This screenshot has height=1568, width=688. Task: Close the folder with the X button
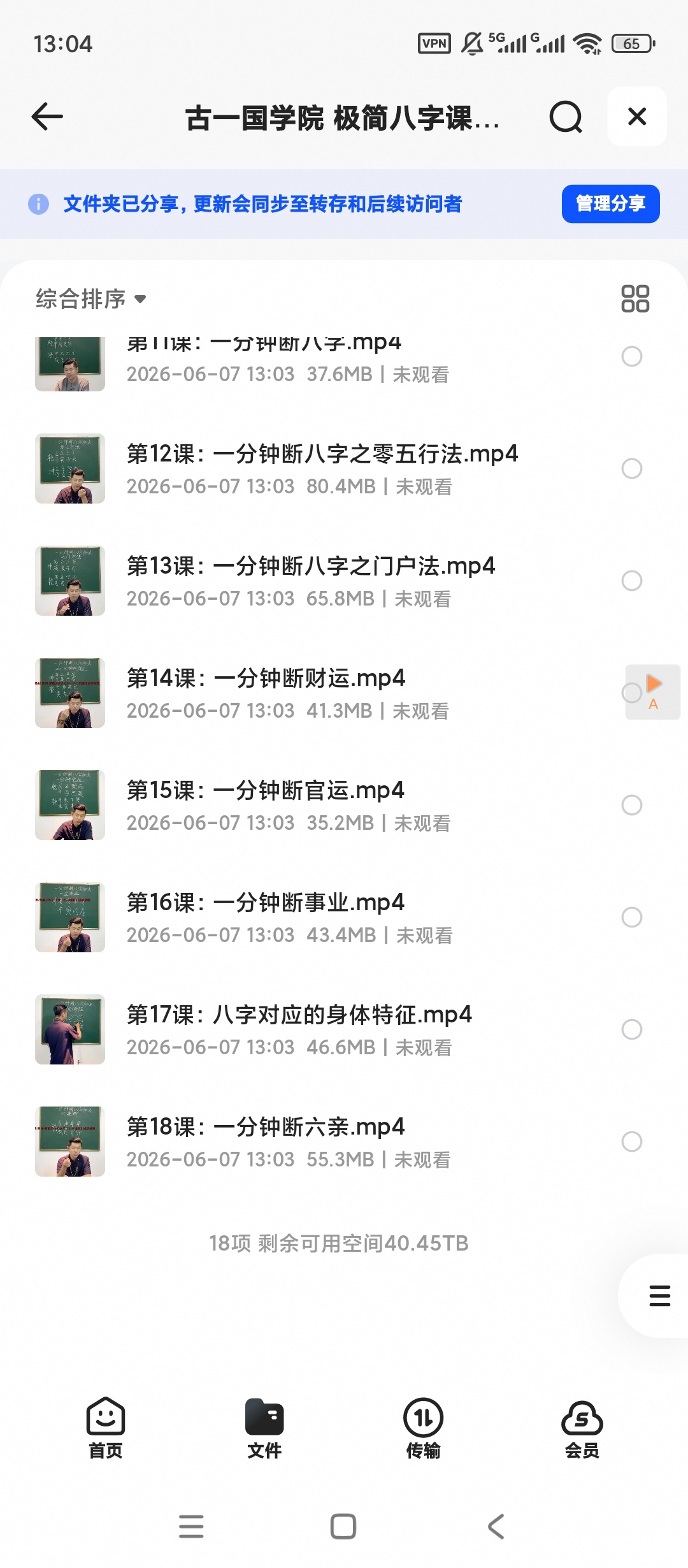coord(637,117)
